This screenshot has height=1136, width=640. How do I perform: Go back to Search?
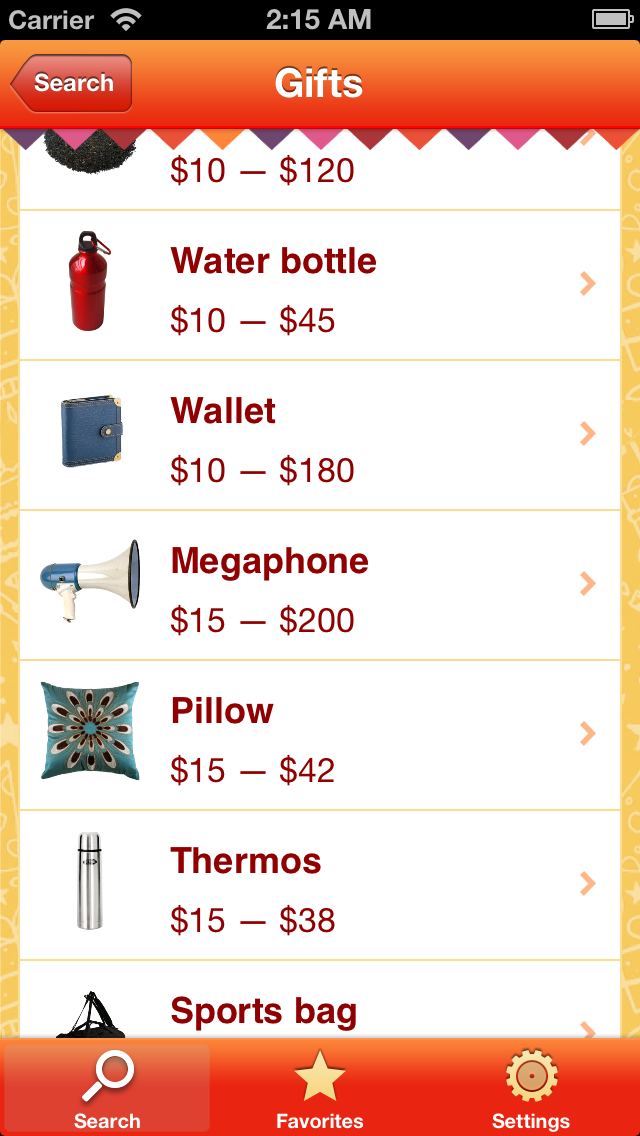tap(71, 84)
